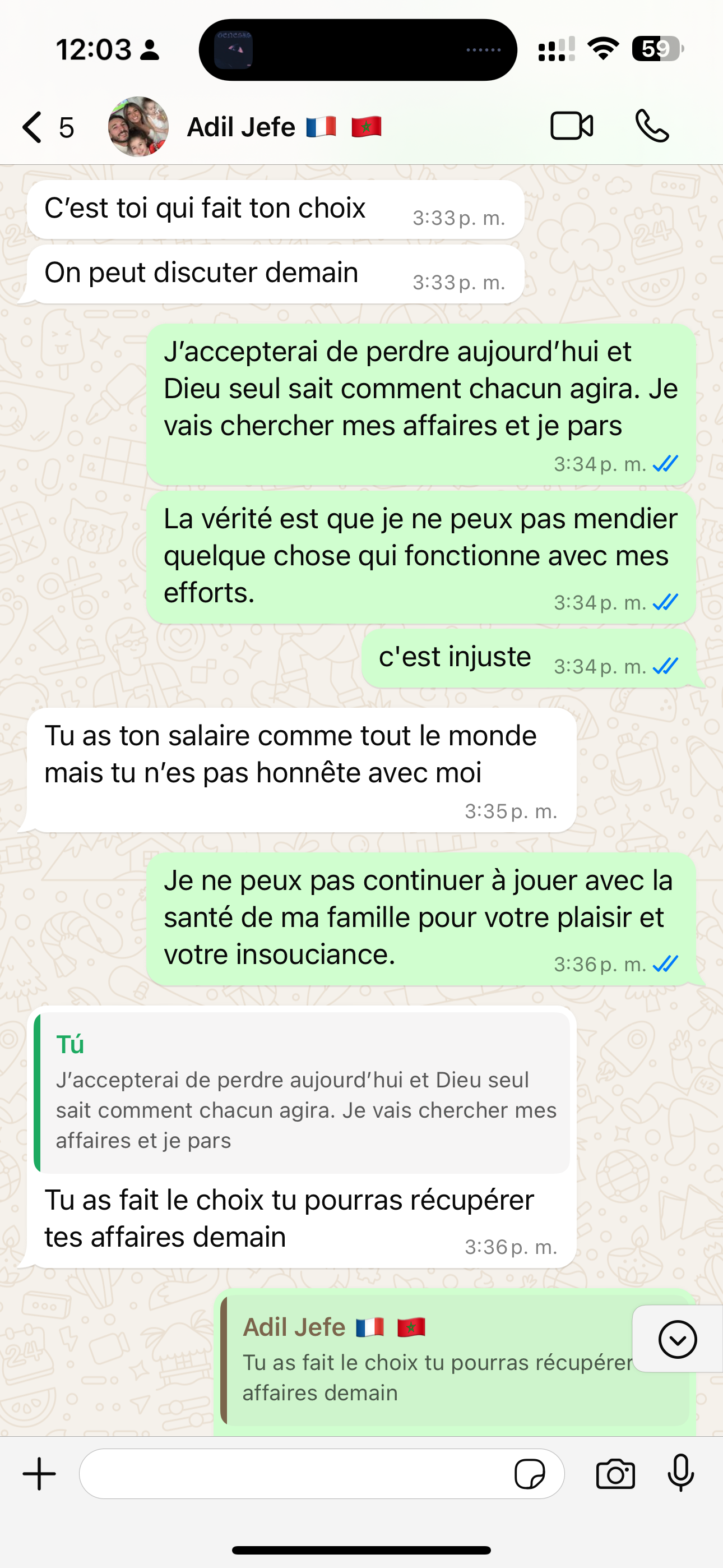Open the attachment plus menu
The height and width of the screenshot is (1568, 723).
[x=40, y=1474]
